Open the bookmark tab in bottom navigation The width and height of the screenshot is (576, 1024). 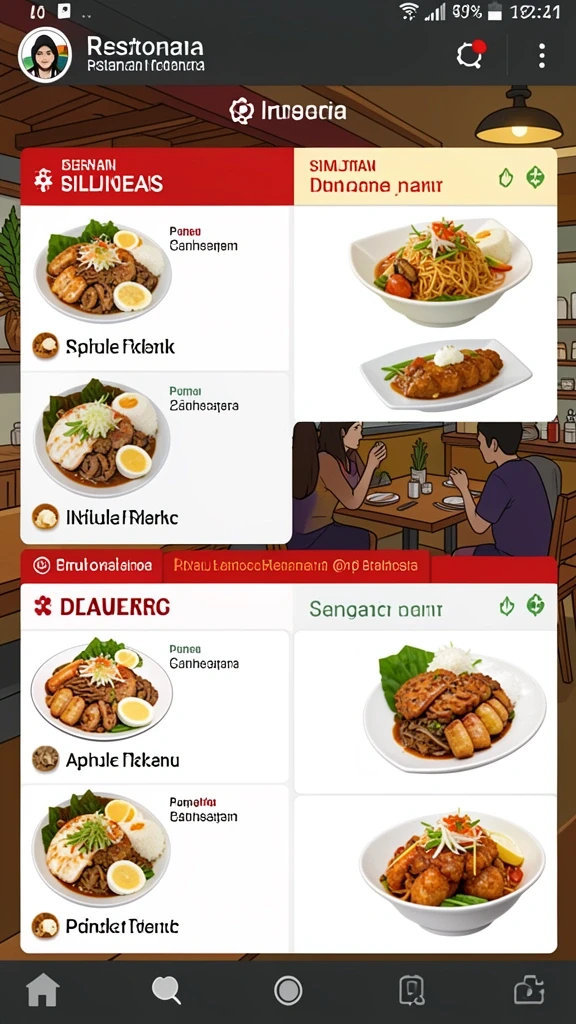click(412, 991)
